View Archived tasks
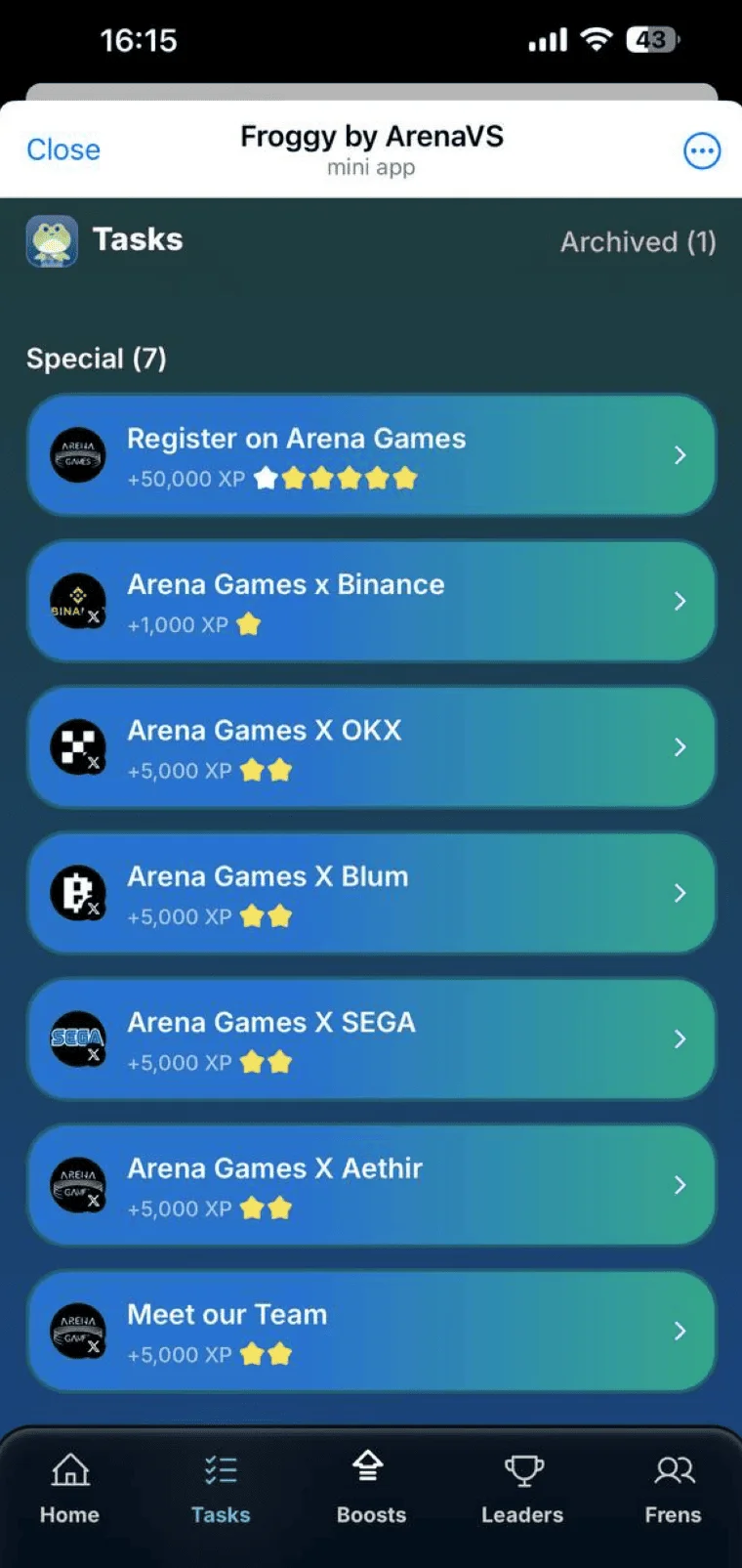The width and height of the screenshot is (742, 1568). click(638, 242)
